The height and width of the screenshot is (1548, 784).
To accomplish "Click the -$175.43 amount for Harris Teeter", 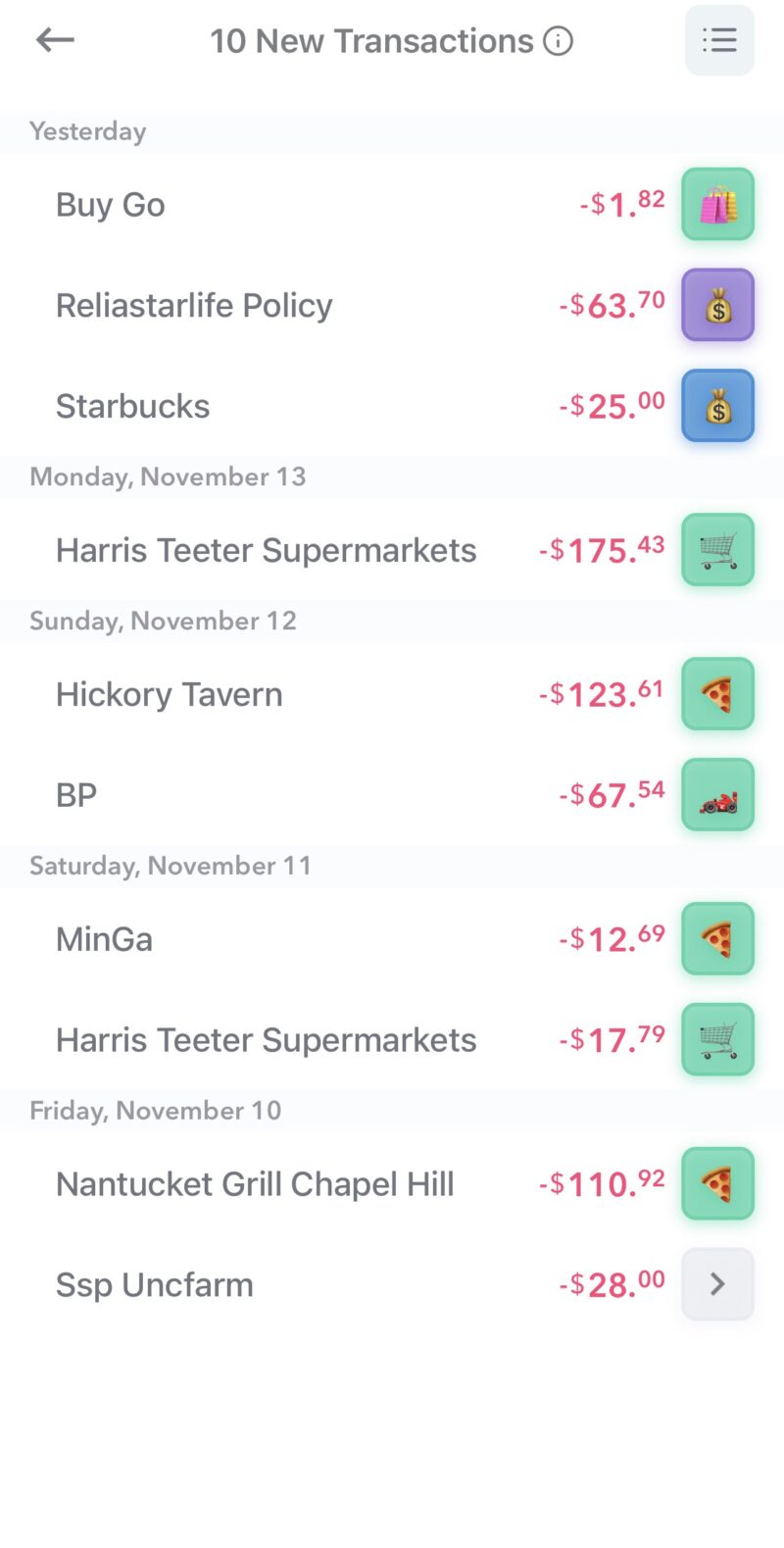I will tap(601, 549).
